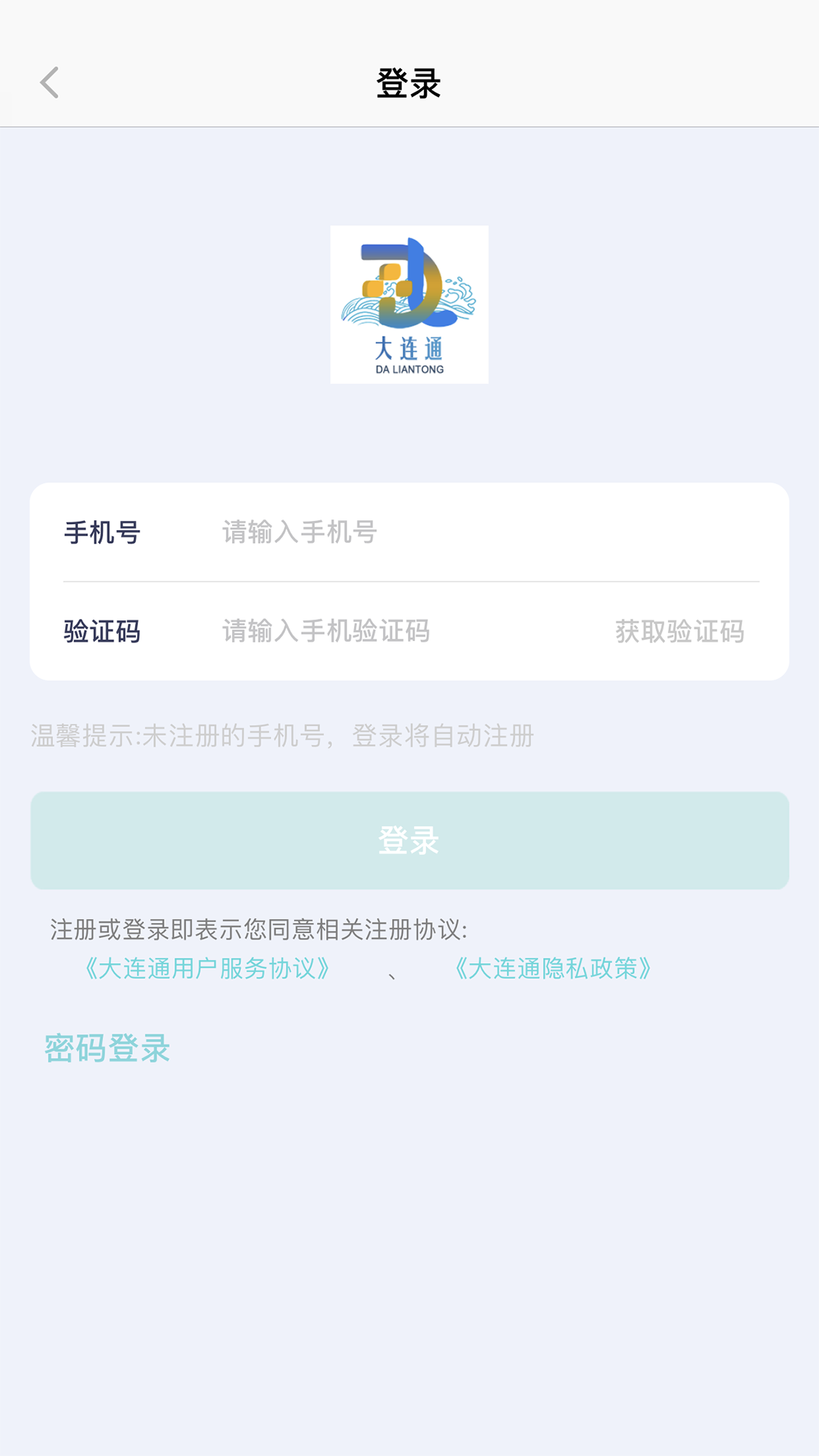Open 《大连通用户服务协议》 link
Viewport: 819px width, 1456px height.
pyautogui.click(x=206, y=968)
